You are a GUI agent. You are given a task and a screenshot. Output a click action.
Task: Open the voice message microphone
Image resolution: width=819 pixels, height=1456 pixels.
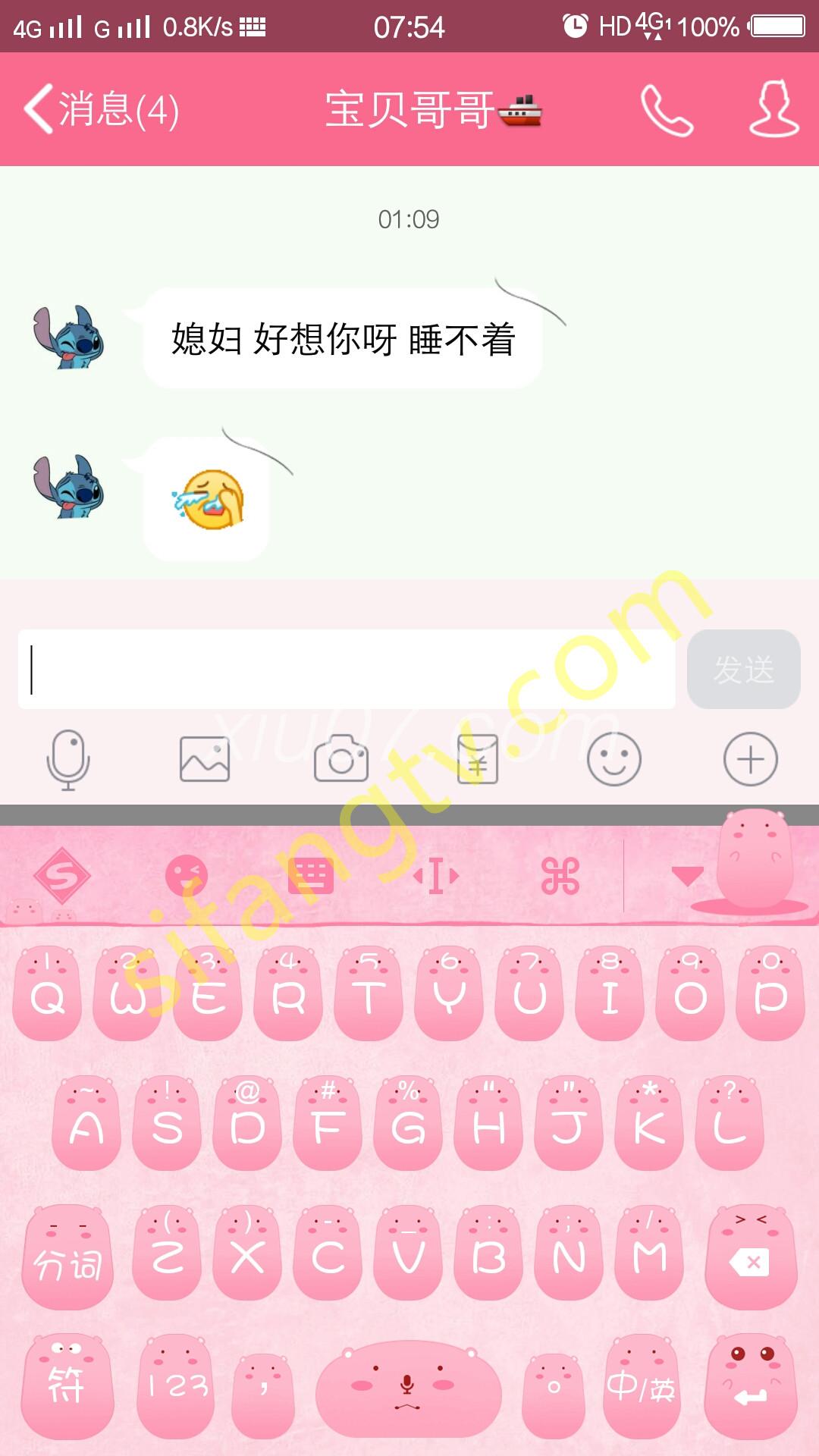[x=68, y=759]
